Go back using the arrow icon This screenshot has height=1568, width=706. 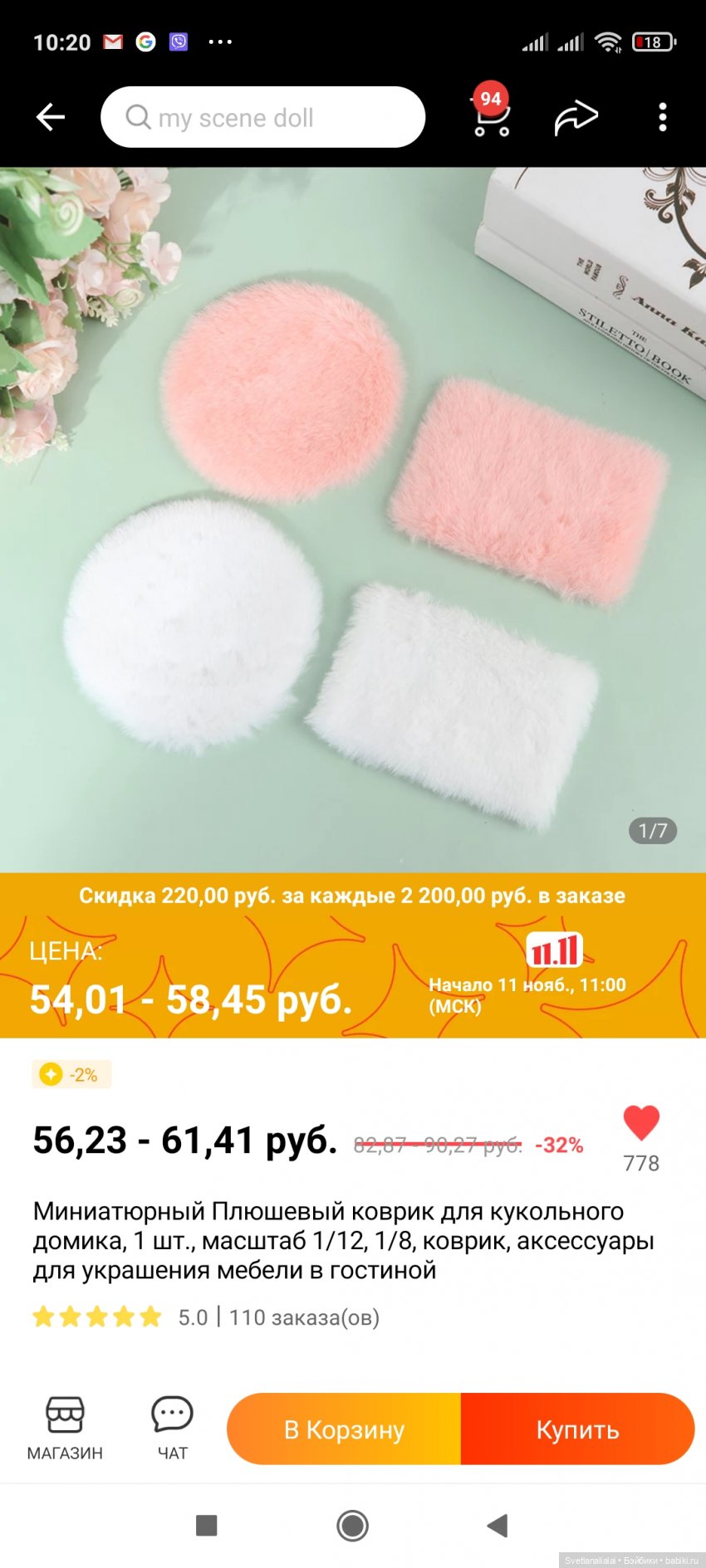51,117
